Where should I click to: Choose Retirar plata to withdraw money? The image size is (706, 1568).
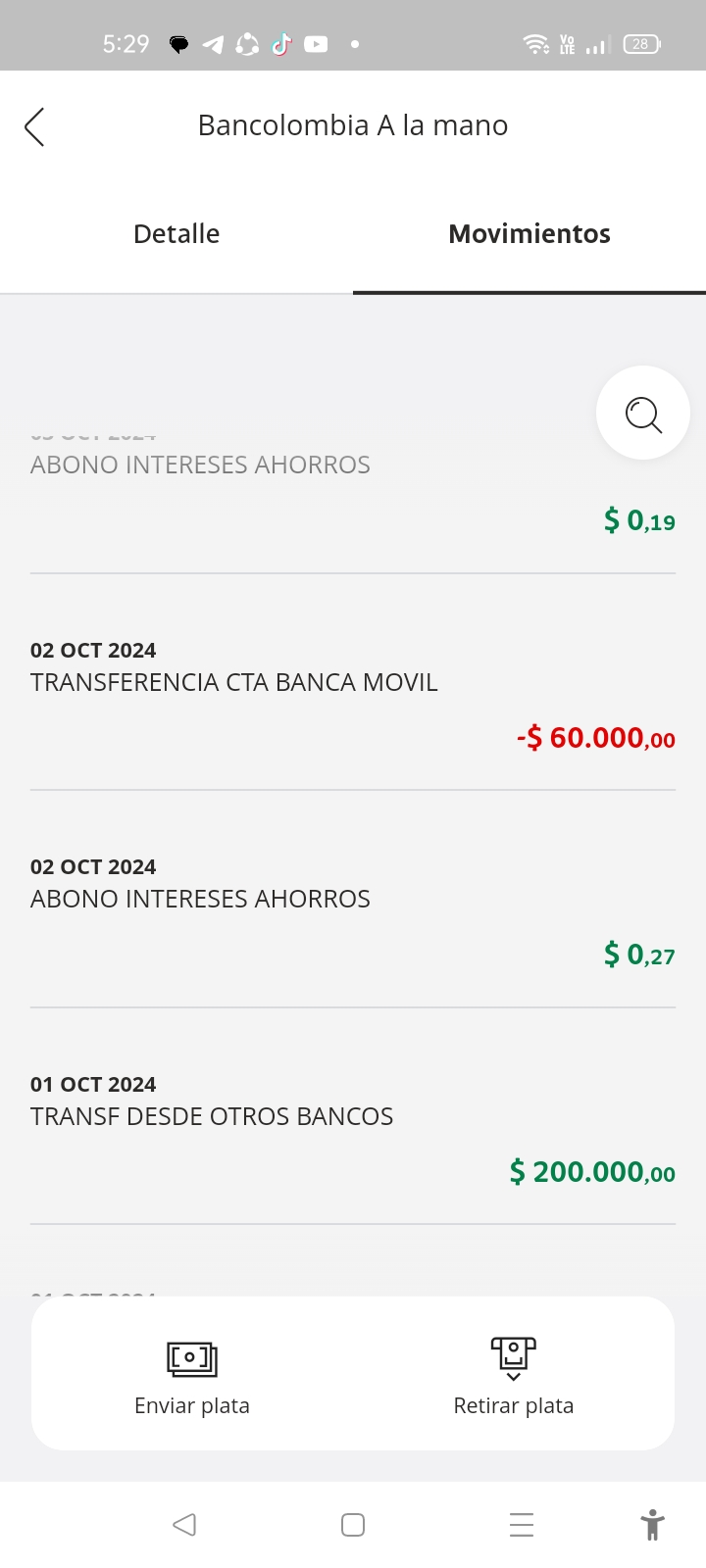(513, 1374)
